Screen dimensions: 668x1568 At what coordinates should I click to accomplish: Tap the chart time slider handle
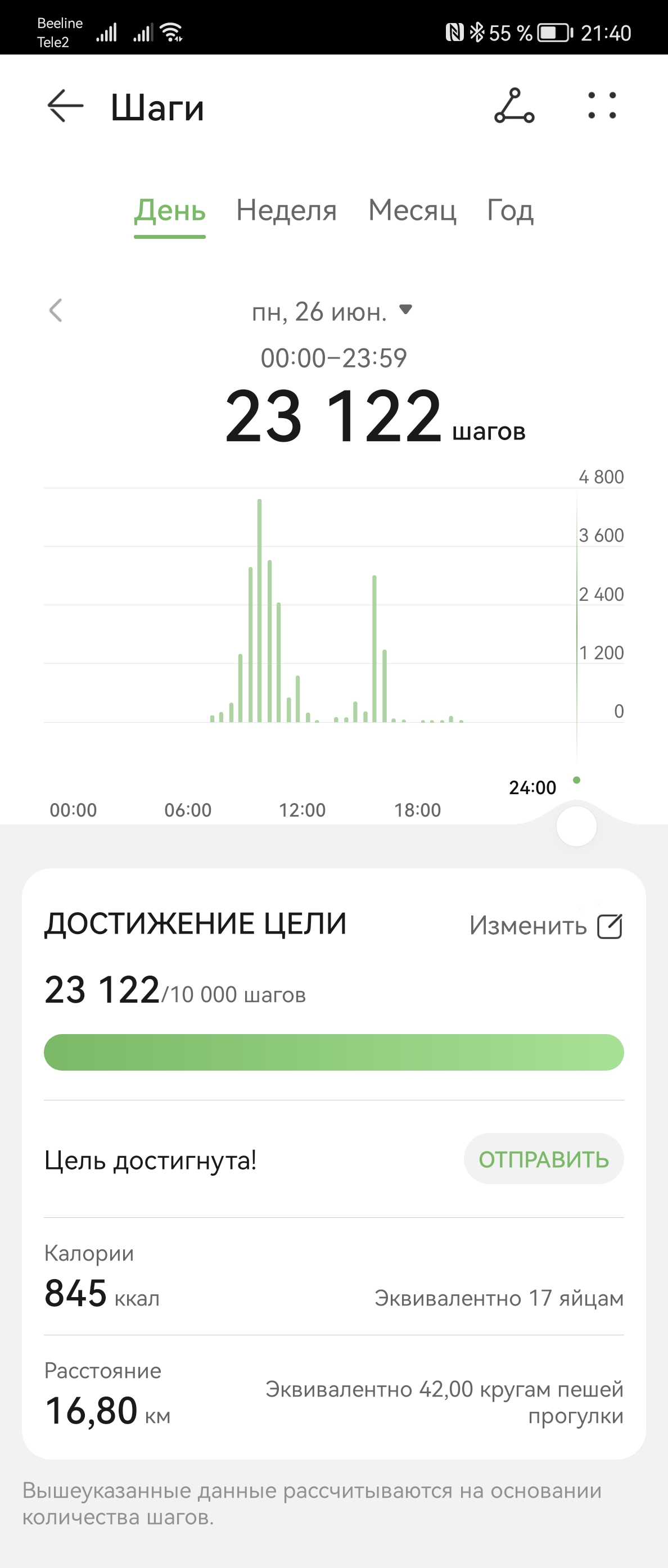[x=576, y=826]
